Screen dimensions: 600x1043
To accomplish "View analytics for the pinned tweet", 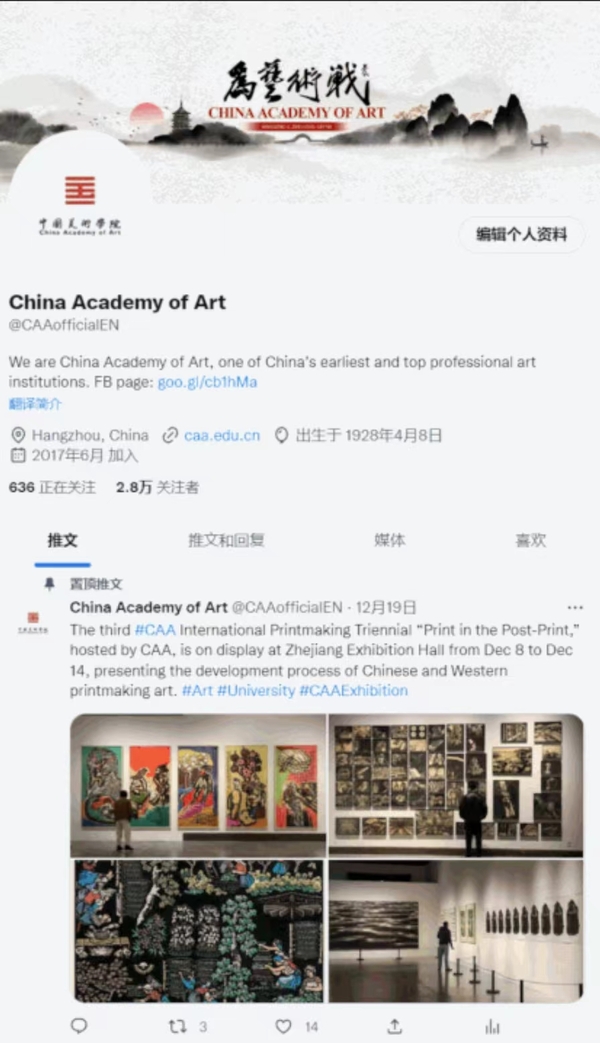I will [x=492, y=1026].
